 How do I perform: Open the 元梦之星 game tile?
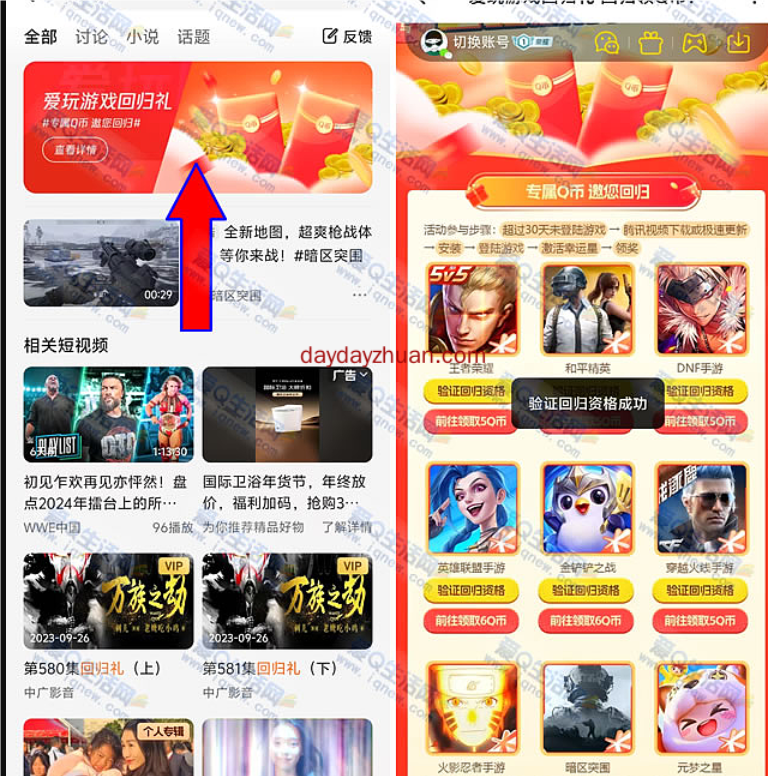point(700,708)
